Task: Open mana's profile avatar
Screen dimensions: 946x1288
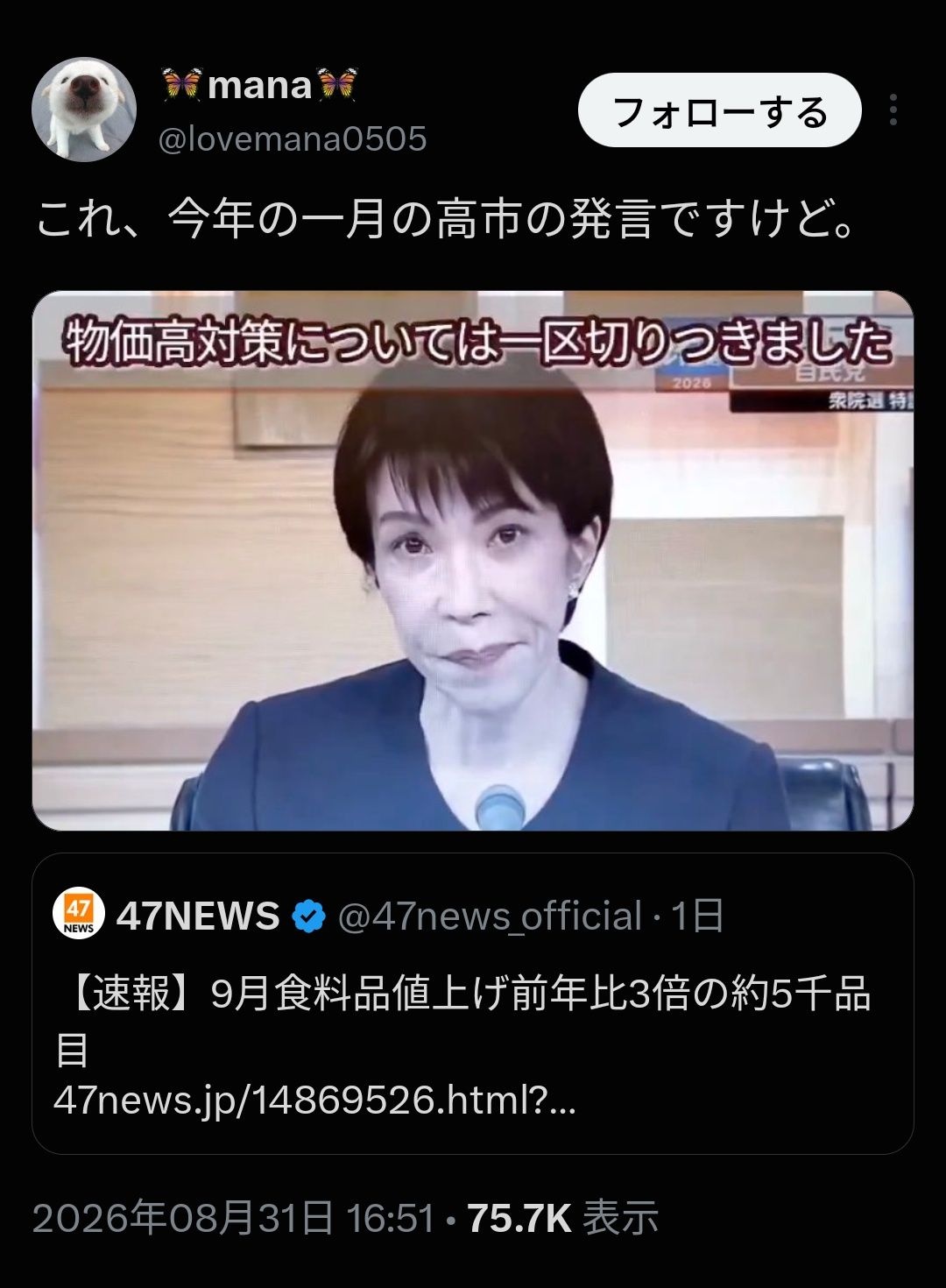Action: (84, 110)
